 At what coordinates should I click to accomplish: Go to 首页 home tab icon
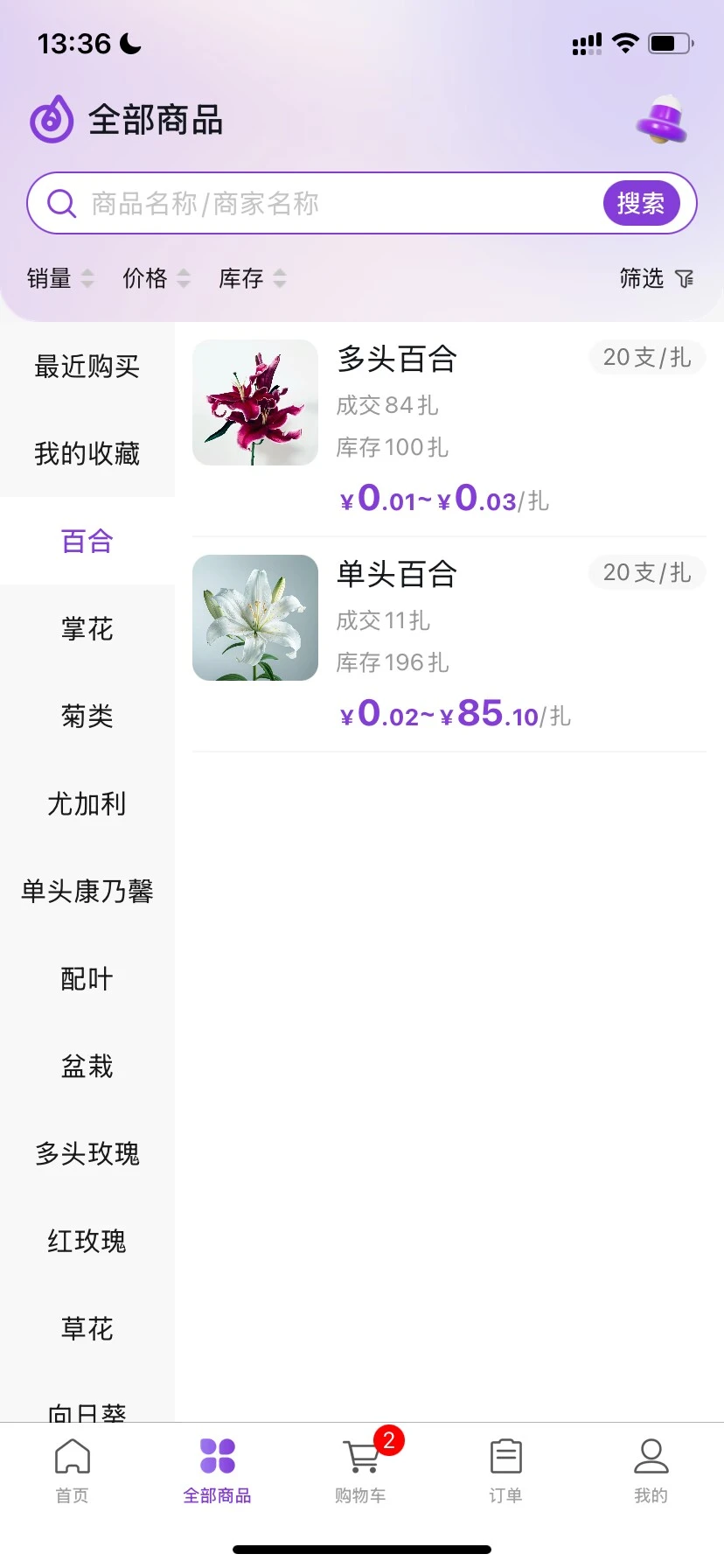pyautogui.click(x=72, y=1457)
